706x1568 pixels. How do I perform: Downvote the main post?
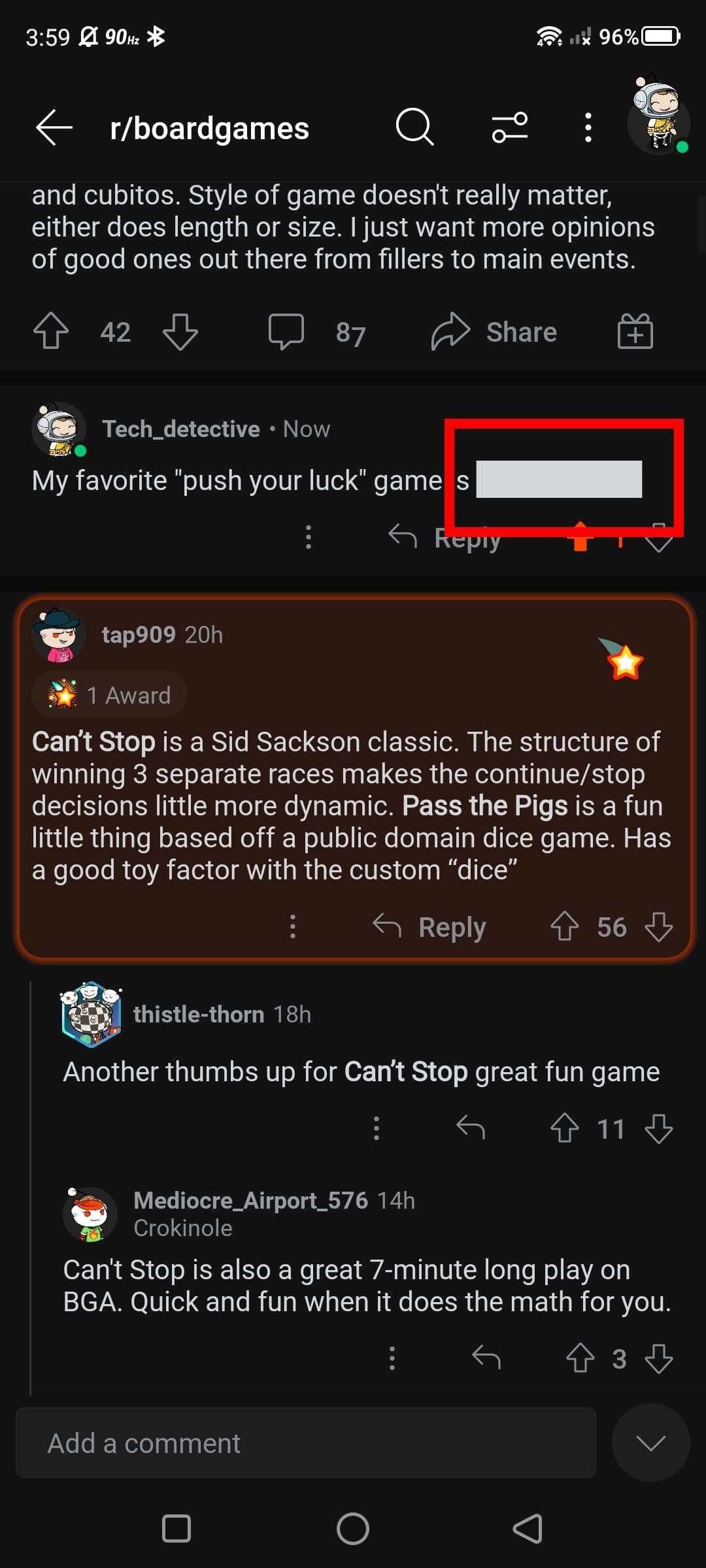(x=180, y=332)
